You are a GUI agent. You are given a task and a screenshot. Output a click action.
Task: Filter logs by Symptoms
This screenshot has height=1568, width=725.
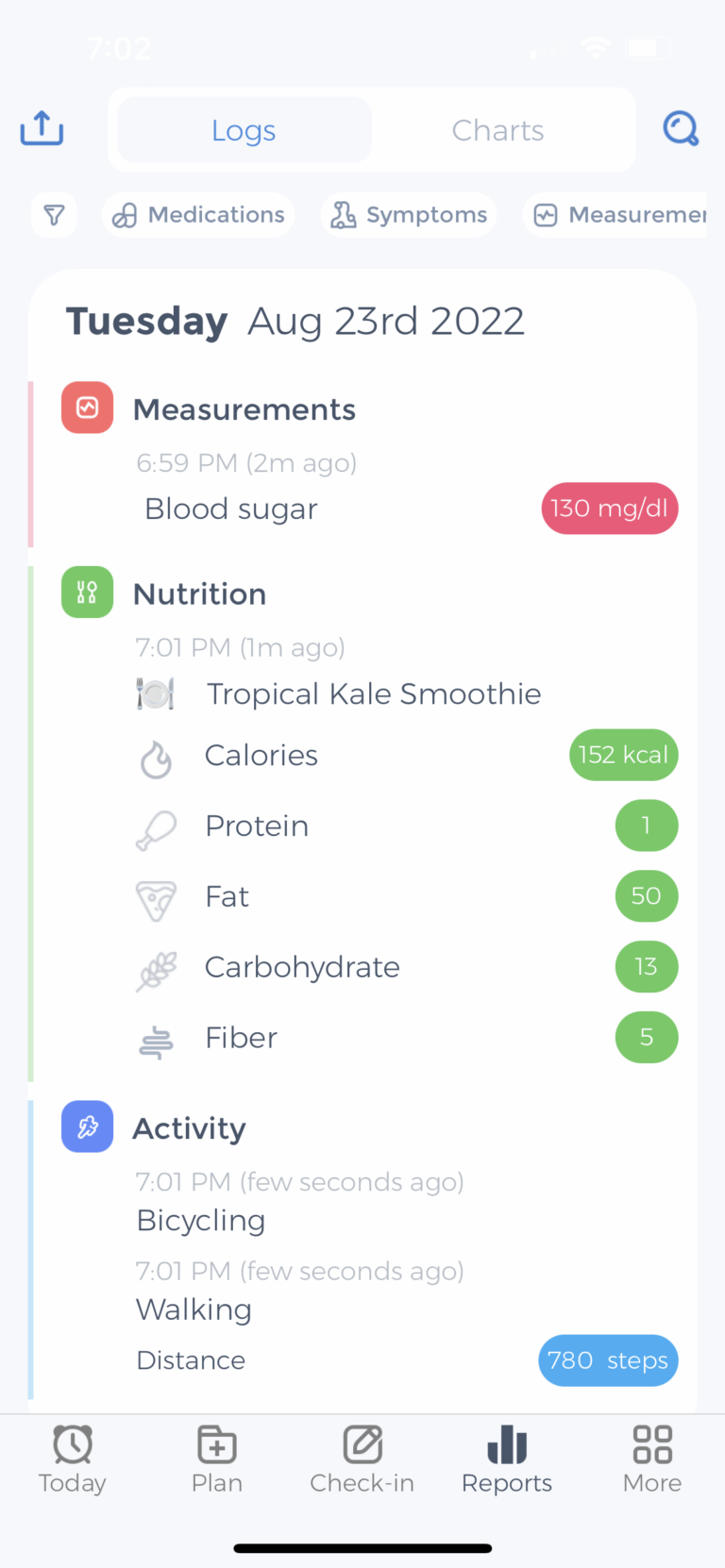[408, 215]
